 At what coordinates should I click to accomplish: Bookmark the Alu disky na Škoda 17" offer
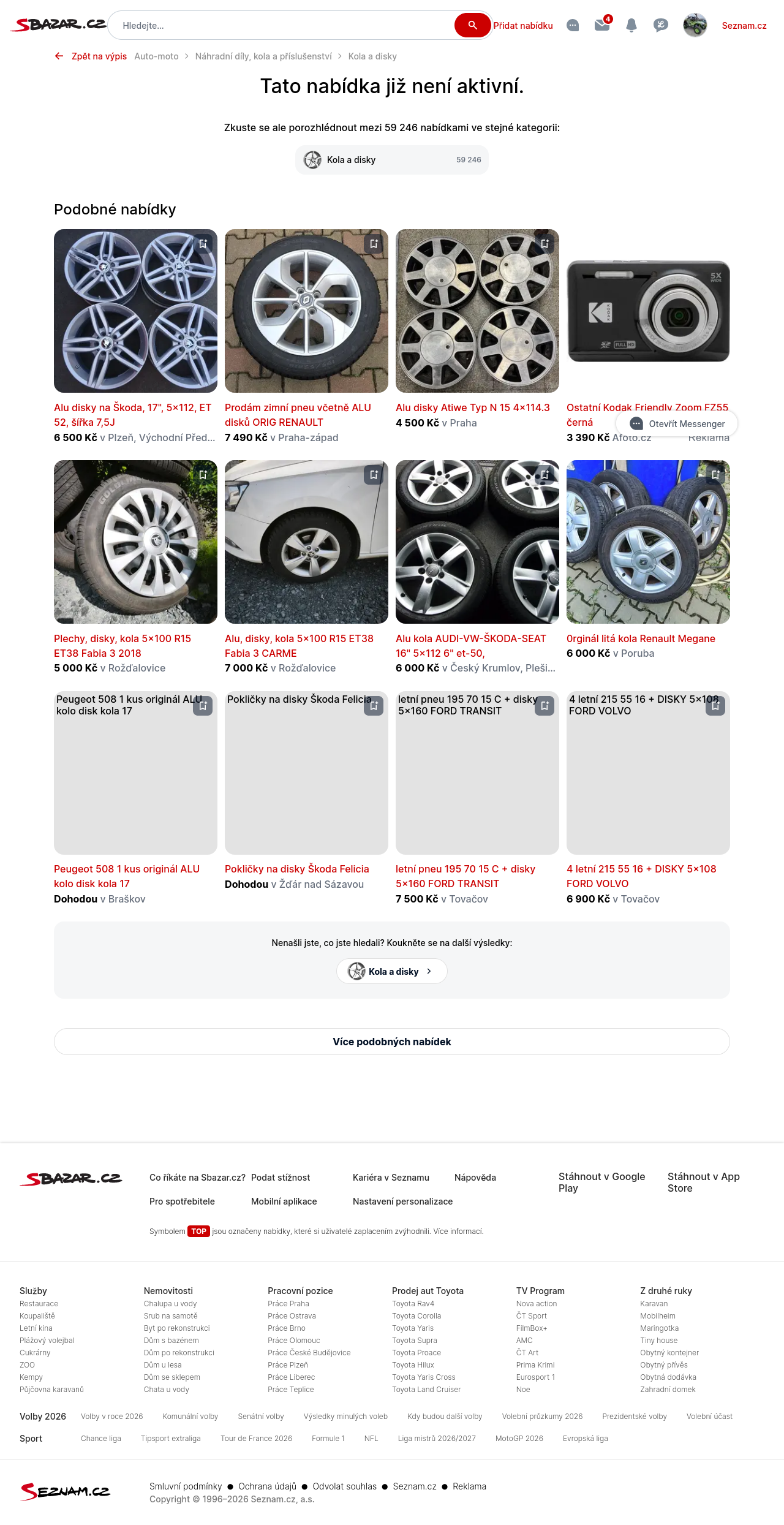coord(203,244)
